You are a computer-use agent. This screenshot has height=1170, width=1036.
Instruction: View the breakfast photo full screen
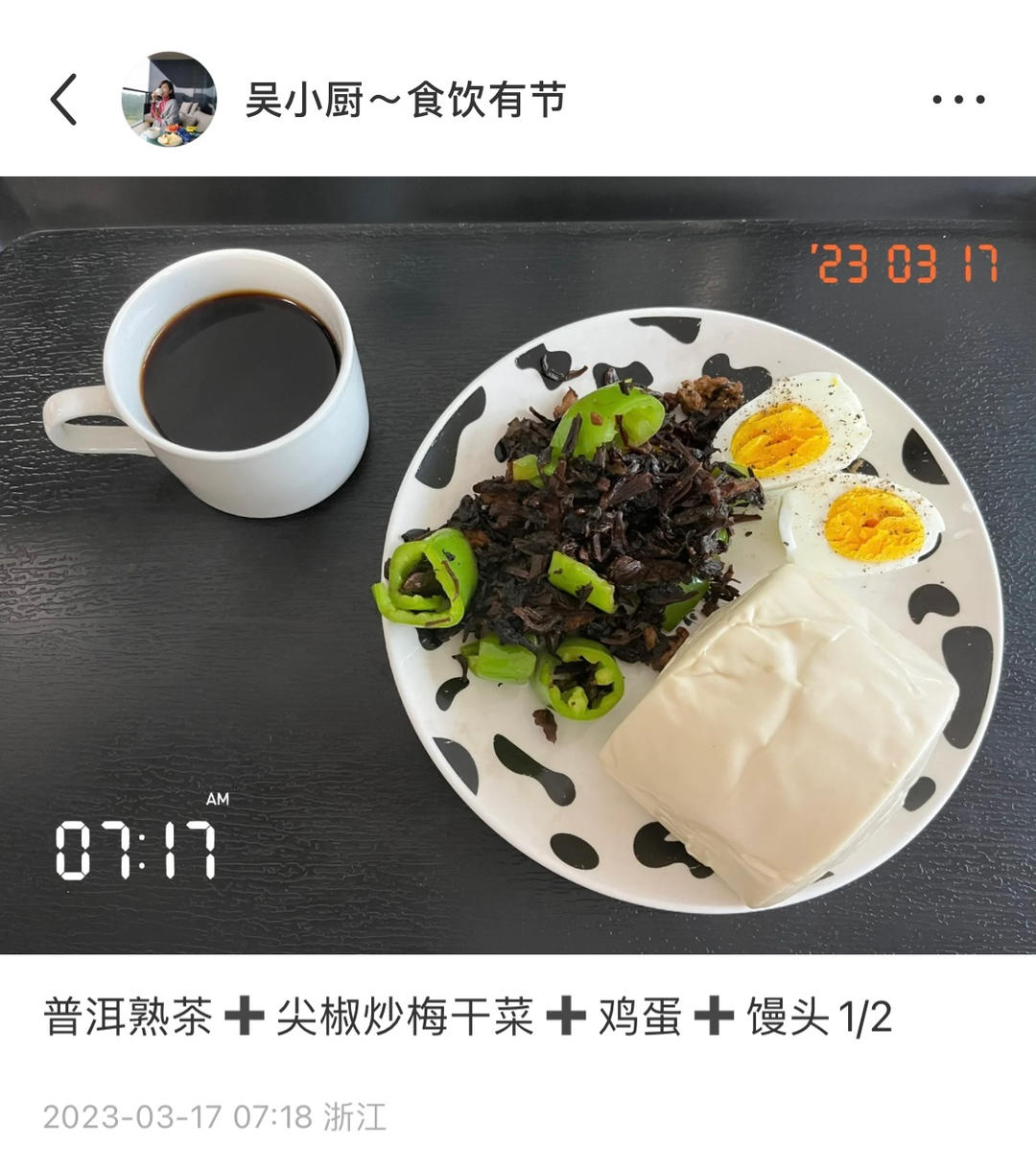518,566
